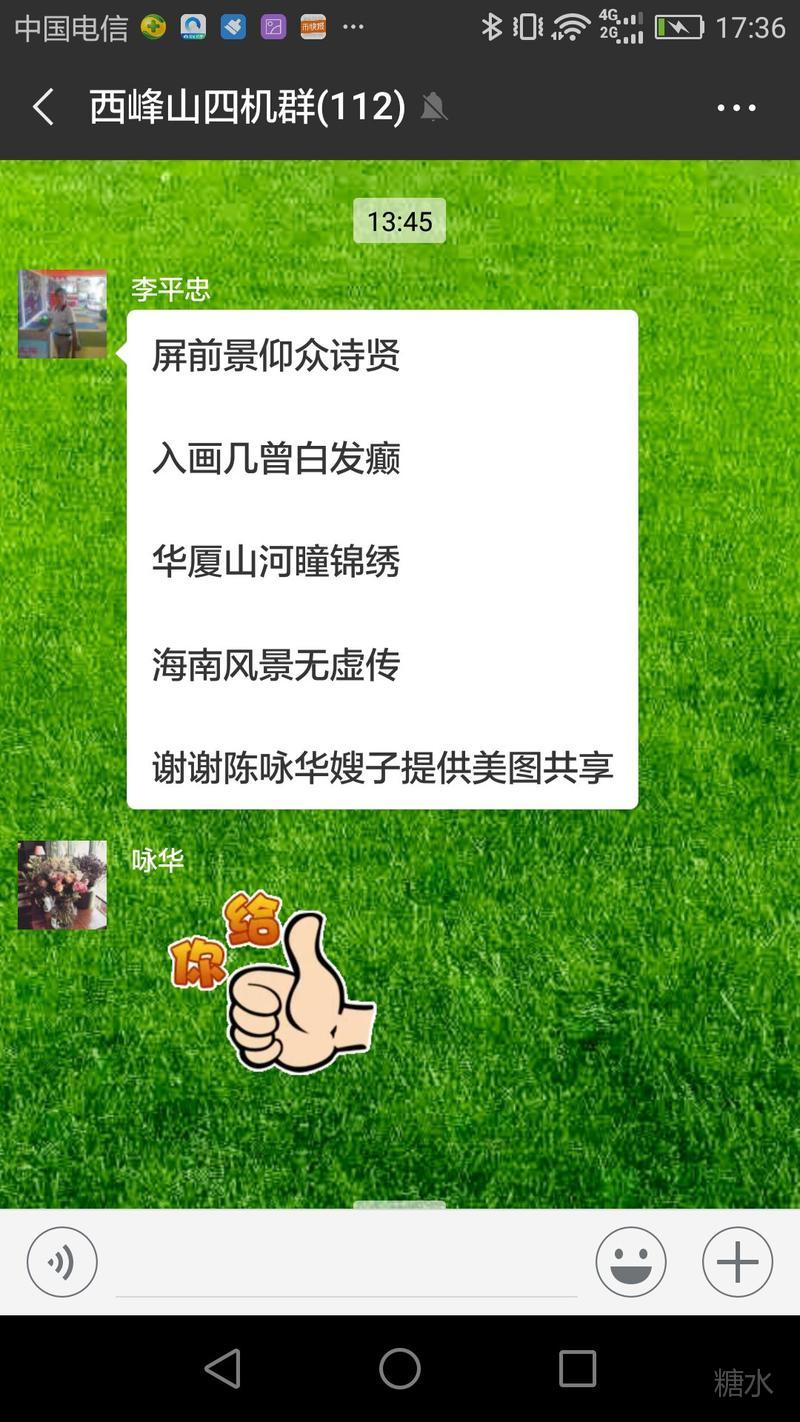View 咏华's profile avatar
The width and height of the screenshot is (800, 1422).
(62, 885)
